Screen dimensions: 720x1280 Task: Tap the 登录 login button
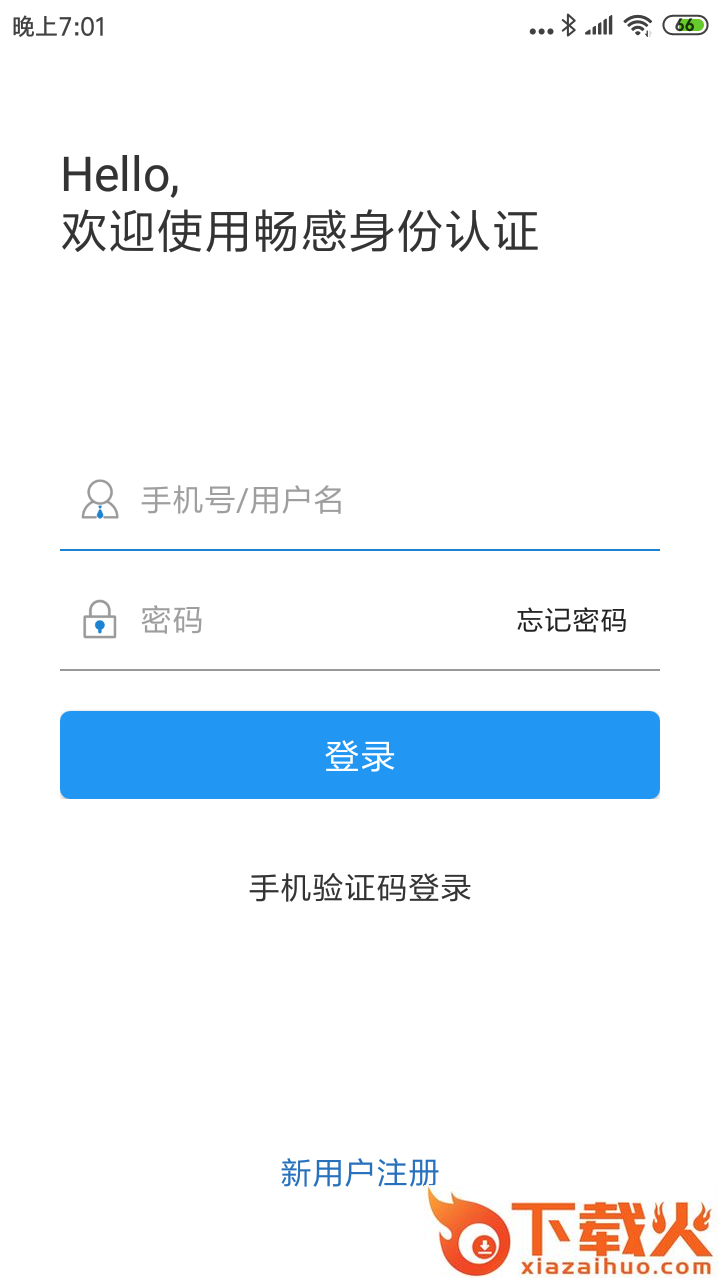coord(360,755)
